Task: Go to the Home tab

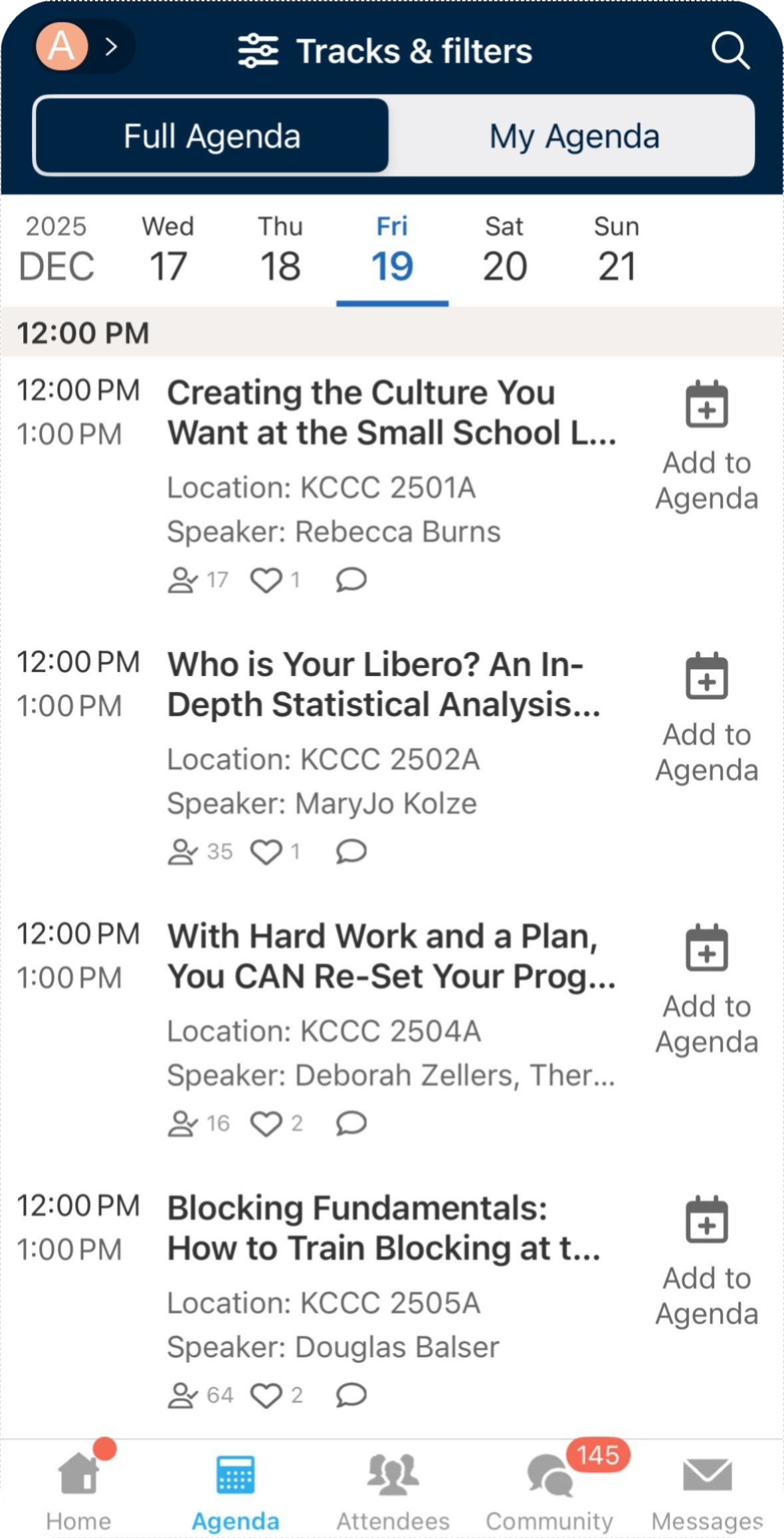Action: coord(78,1489)
